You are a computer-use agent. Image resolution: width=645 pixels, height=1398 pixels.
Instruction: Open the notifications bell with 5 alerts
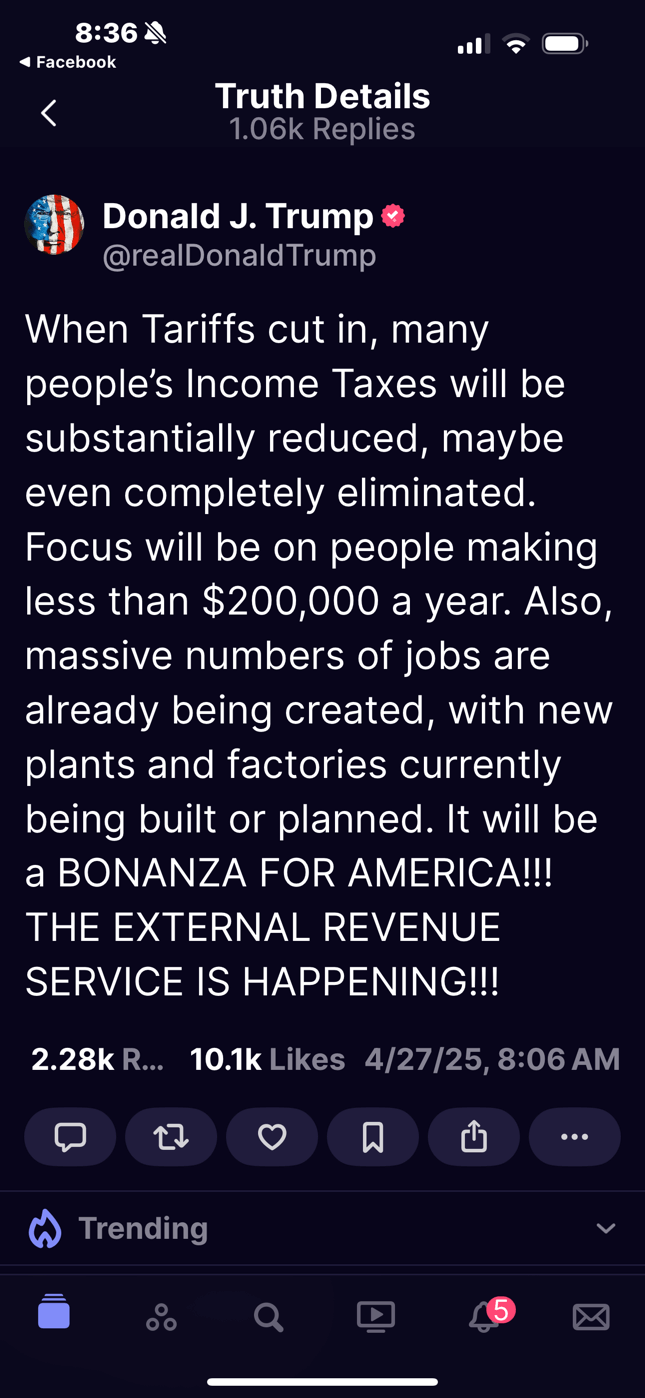[485, 1317]
